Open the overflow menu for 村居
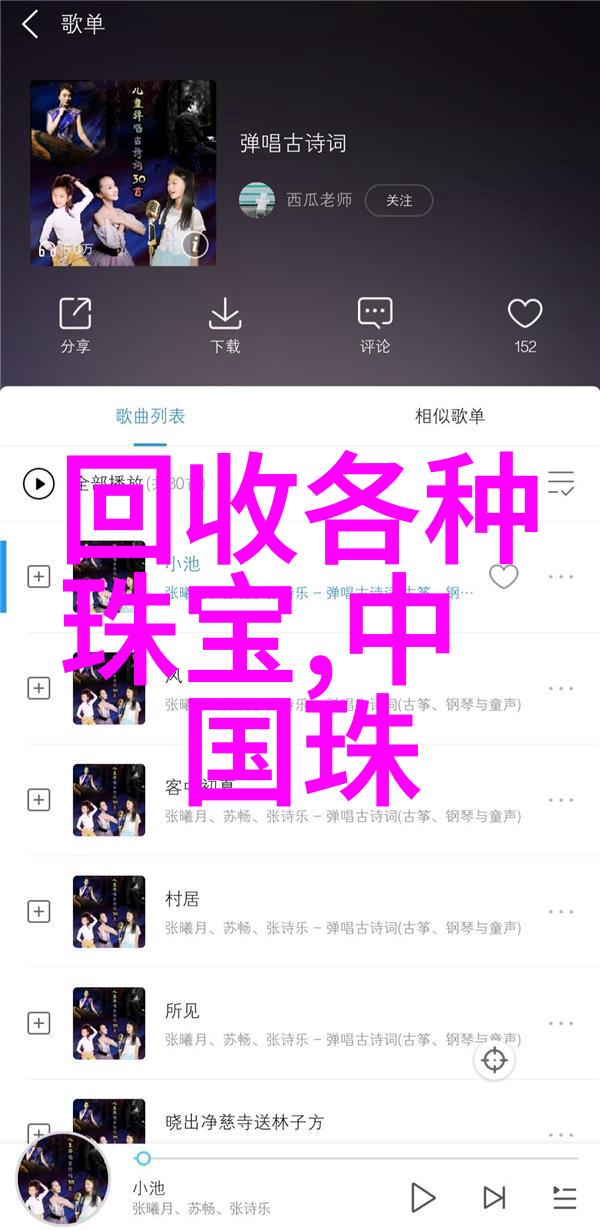This screenshot has height=1230, width=600. click(x=561, y=912)
